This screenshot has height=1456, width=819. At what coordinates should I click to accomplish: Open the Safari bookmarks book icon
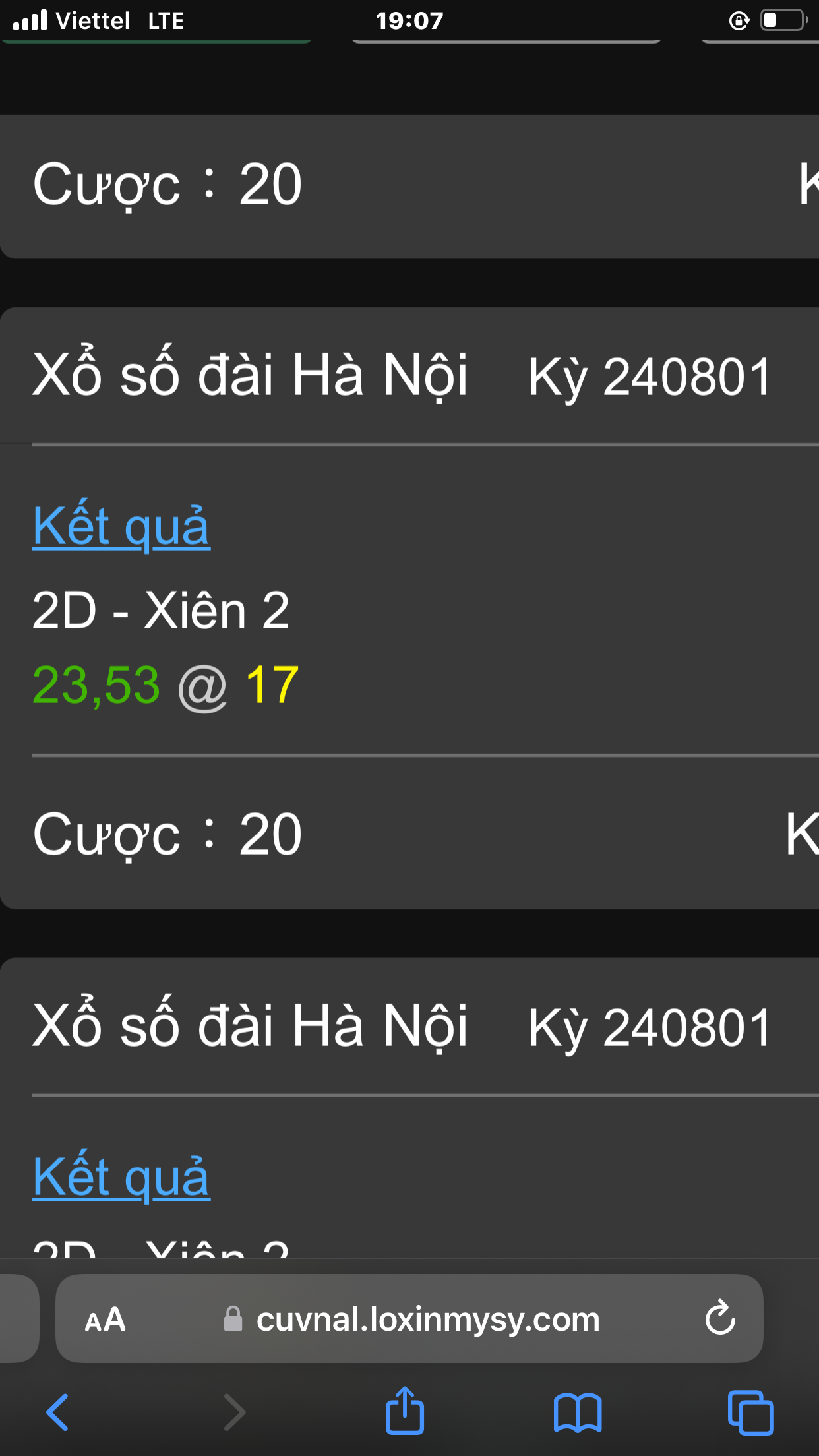point(578,1412)
